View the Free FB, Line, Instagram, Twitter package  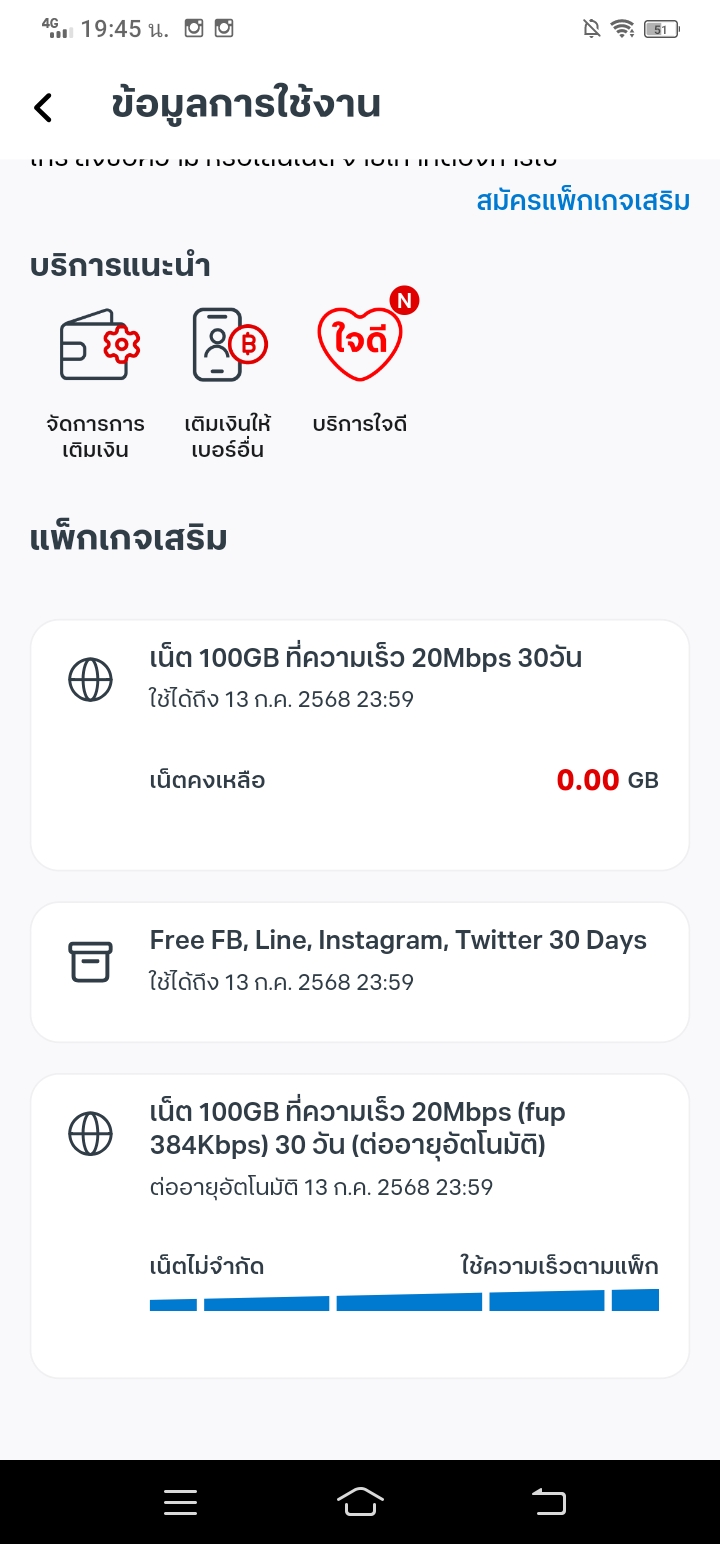click(x=360, y=972)
